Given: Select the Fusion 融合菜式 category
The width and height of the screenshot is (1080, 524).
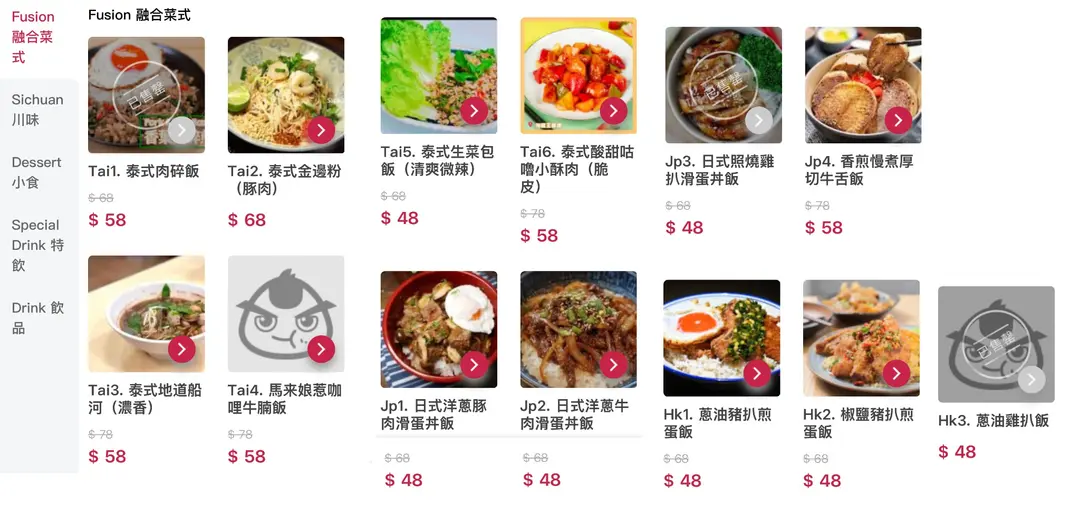Looking at the screenshot, I should pos(32,37).
